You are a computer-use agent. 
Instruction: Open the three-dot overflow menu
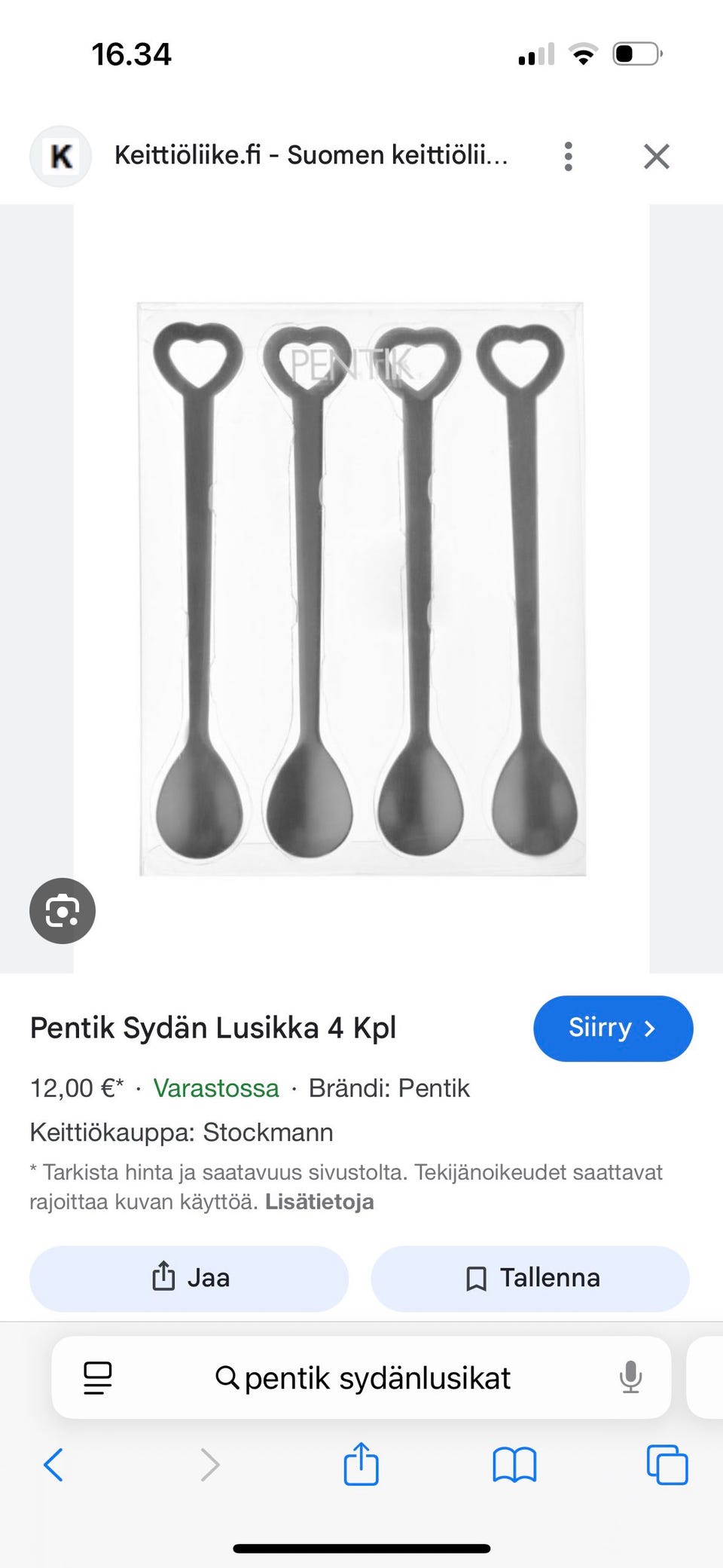569,157
